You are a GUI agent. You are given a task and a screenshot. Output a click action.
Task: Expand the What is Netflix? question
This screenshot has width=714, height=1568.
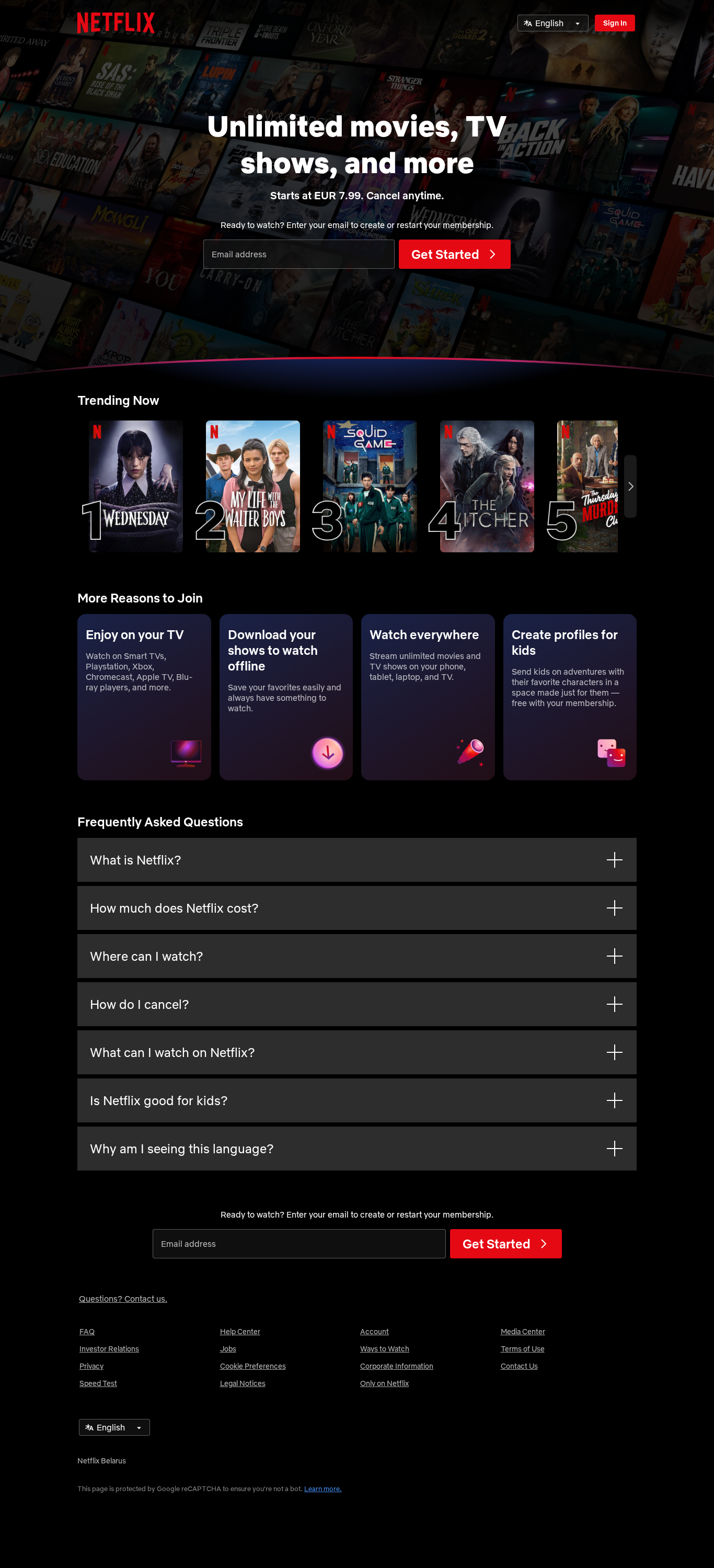(x=357, y=860)
